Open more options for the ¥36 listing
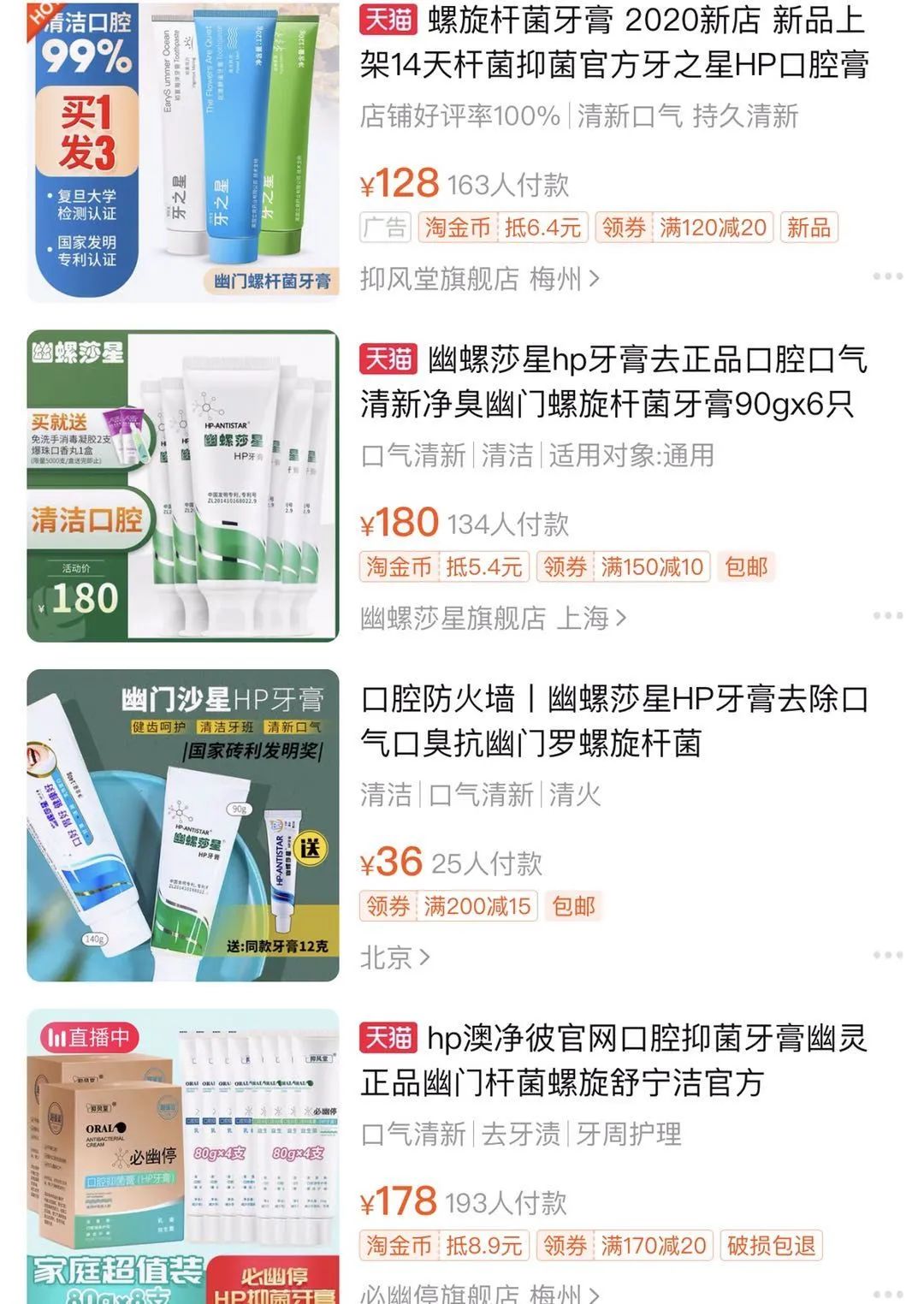 pyautogui.click(x=887, y=955)
